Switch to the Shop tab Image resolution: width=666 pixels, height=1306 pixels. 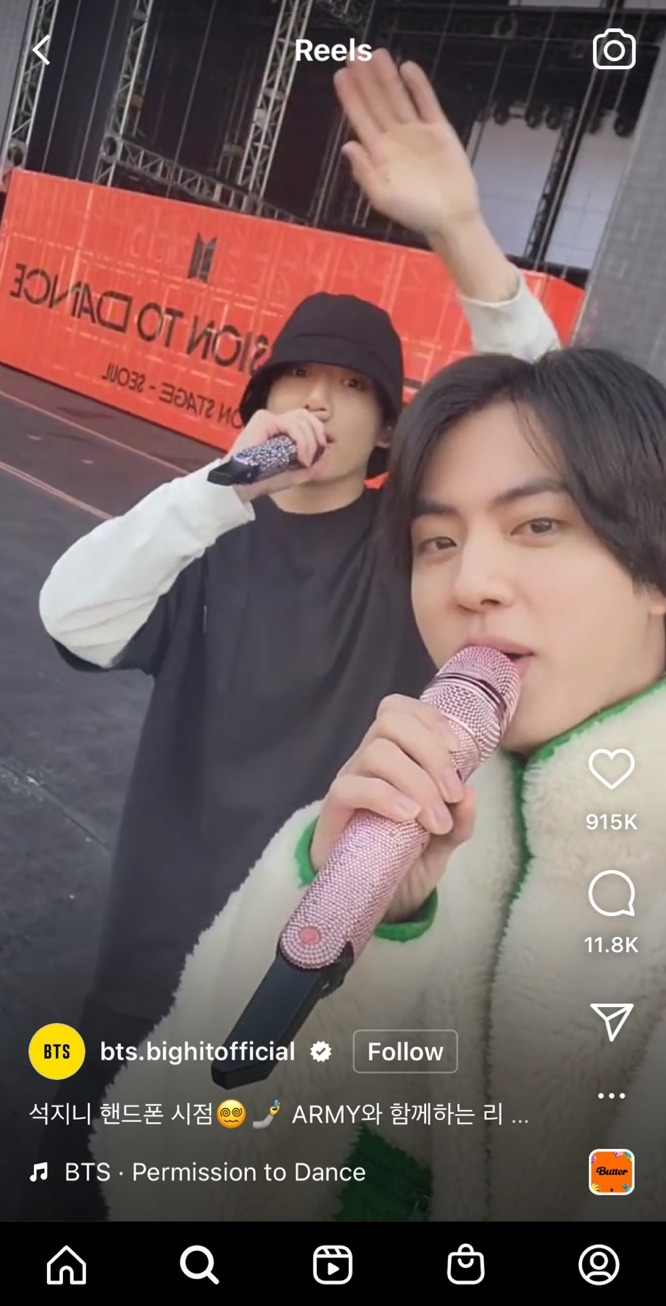[x=465, y=1265]
